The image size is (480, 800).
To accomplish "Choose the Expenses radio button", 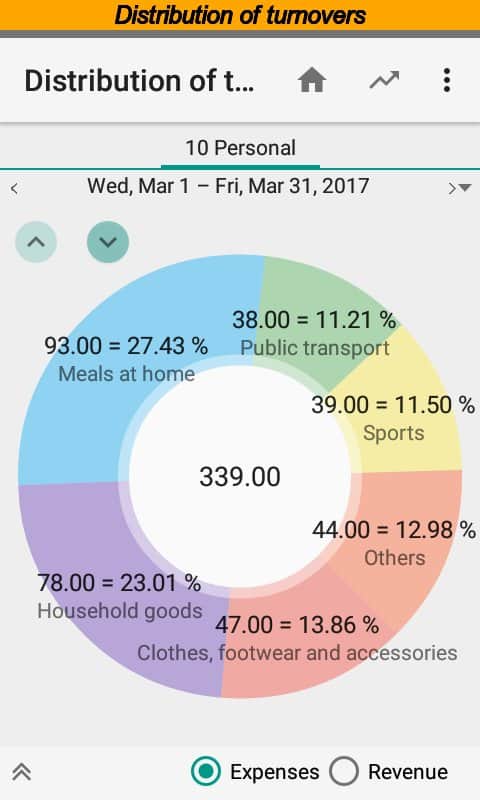I will [x=206, y=772].
